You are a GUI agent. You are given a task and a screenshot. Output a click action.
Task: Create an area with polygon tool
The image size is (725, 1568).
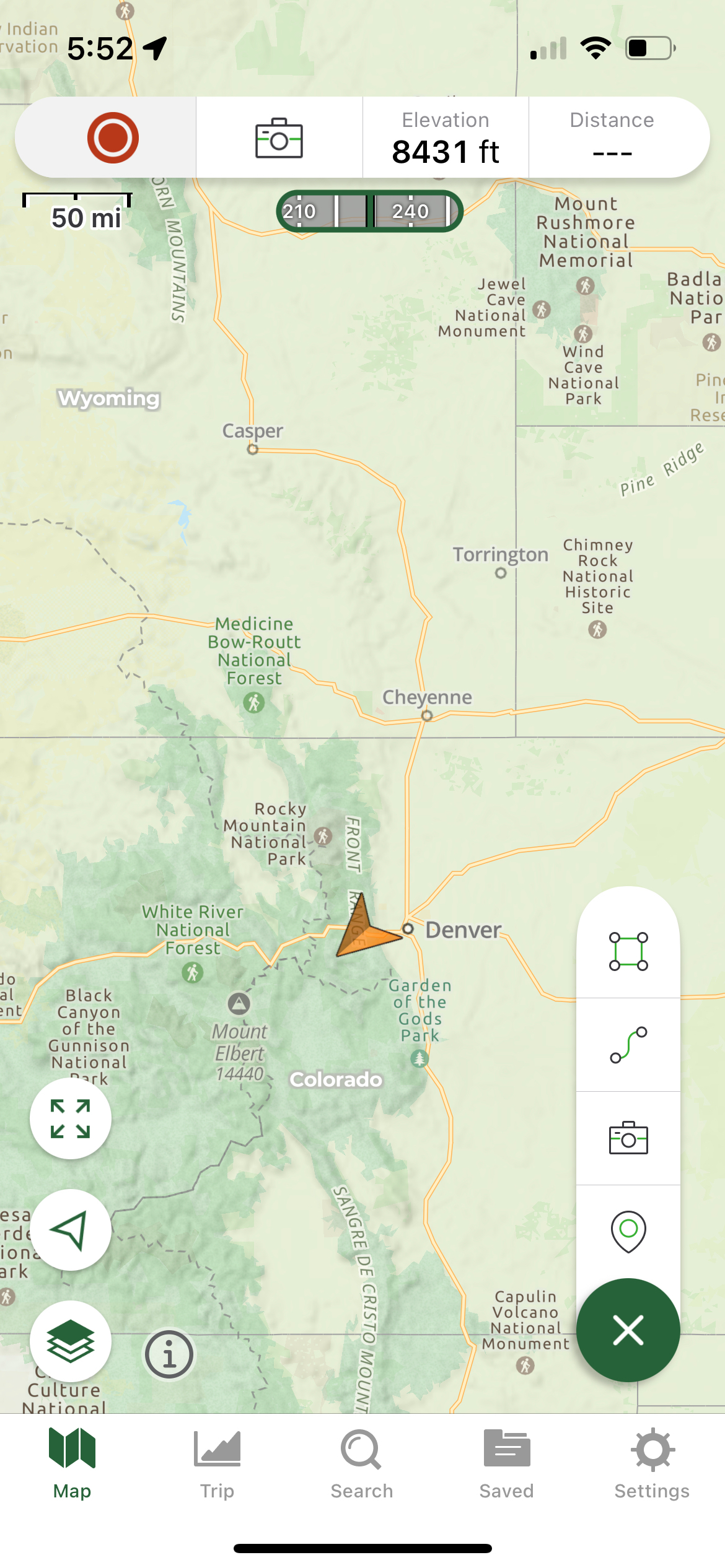[628, 951]
